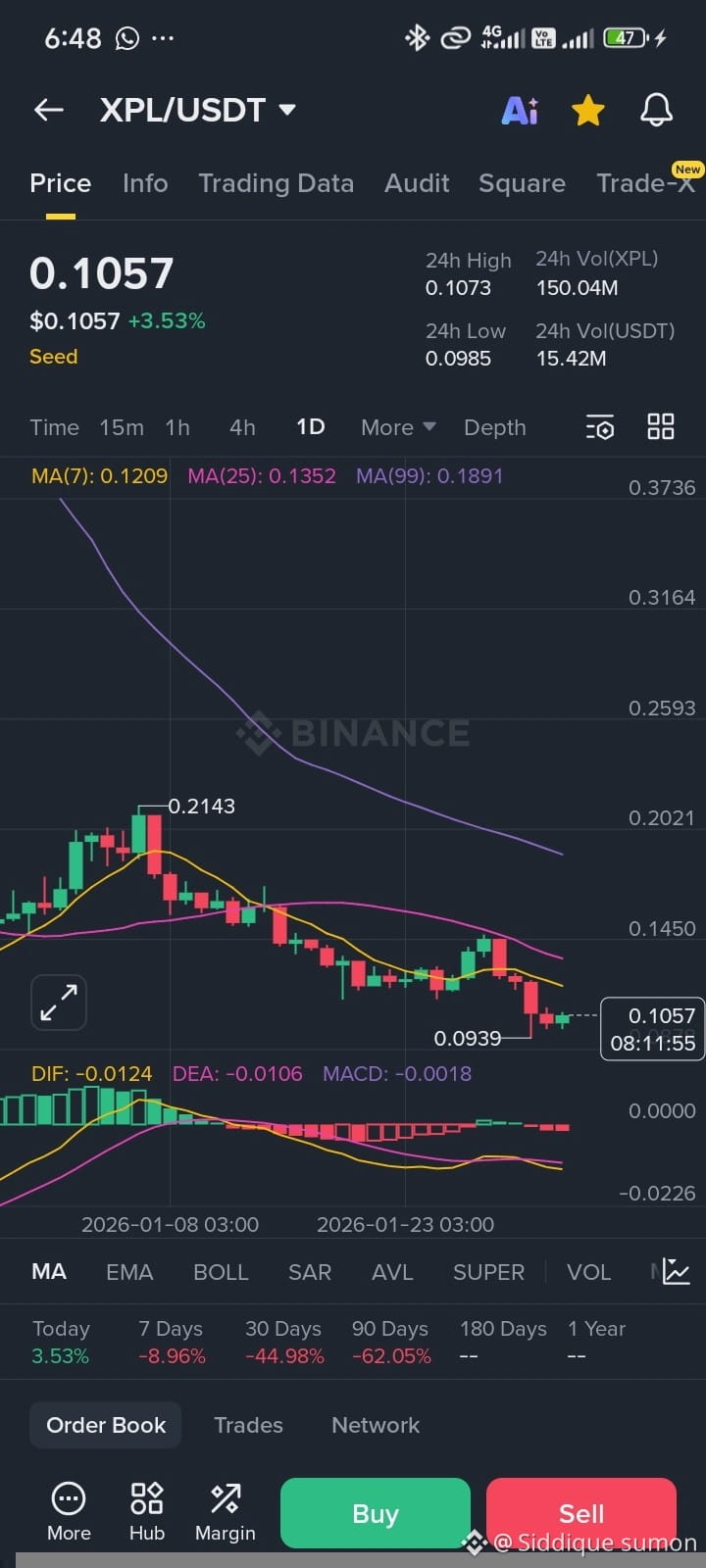Open Margin trading
Image resolution: width=706 pixels, height=1568 pixels.
point(225,1512)
